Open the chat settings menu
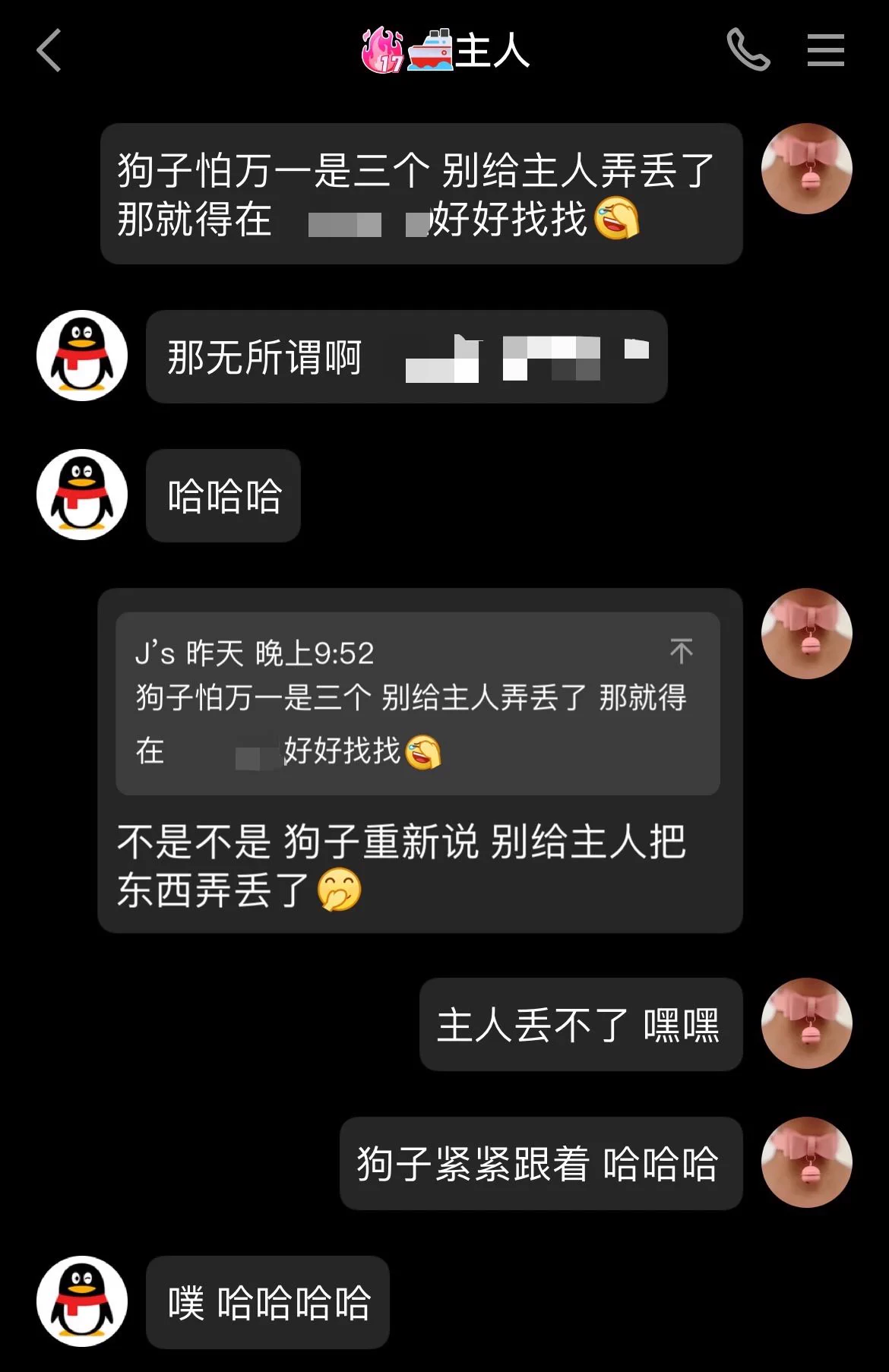The image size is (889, 1372). click(x=825, y=50)
